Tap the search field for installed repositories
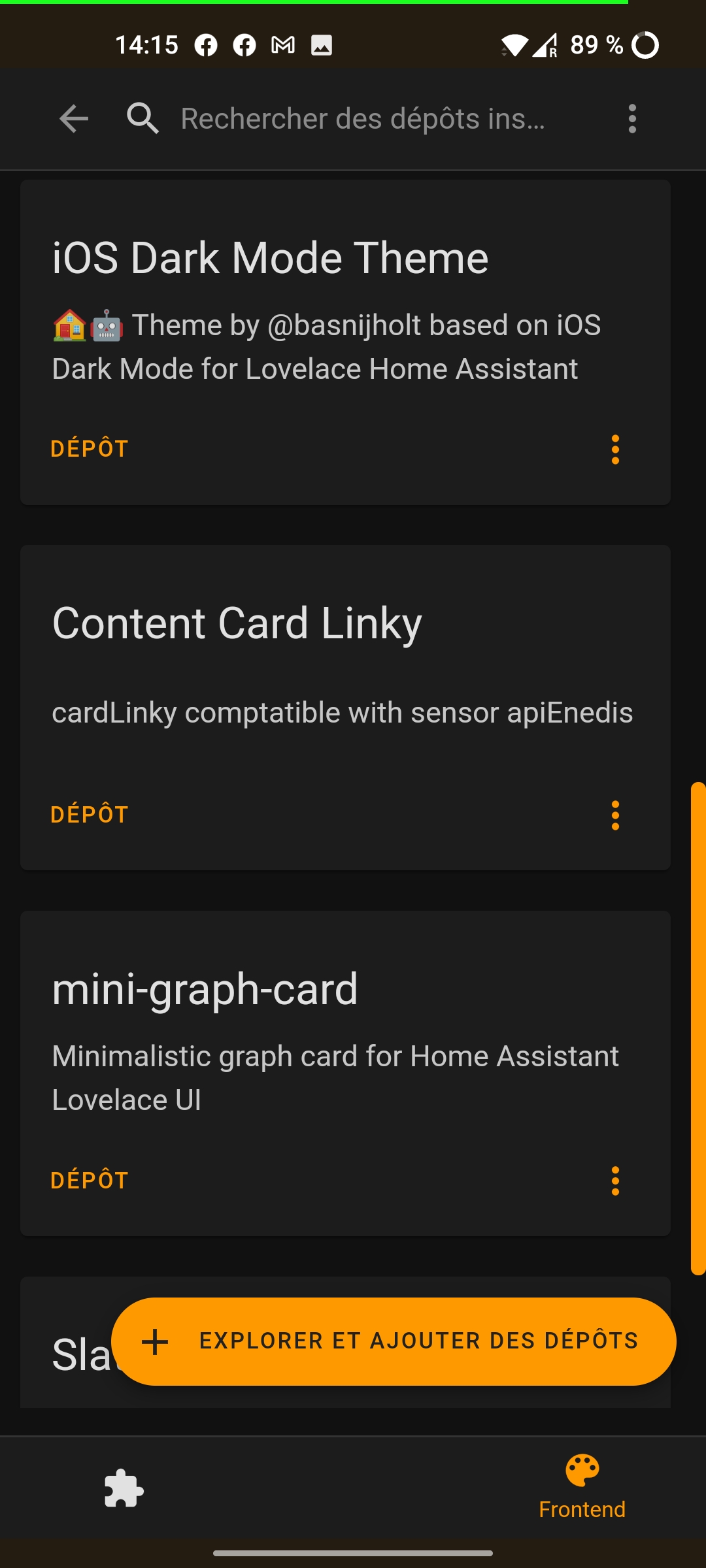 363,119
